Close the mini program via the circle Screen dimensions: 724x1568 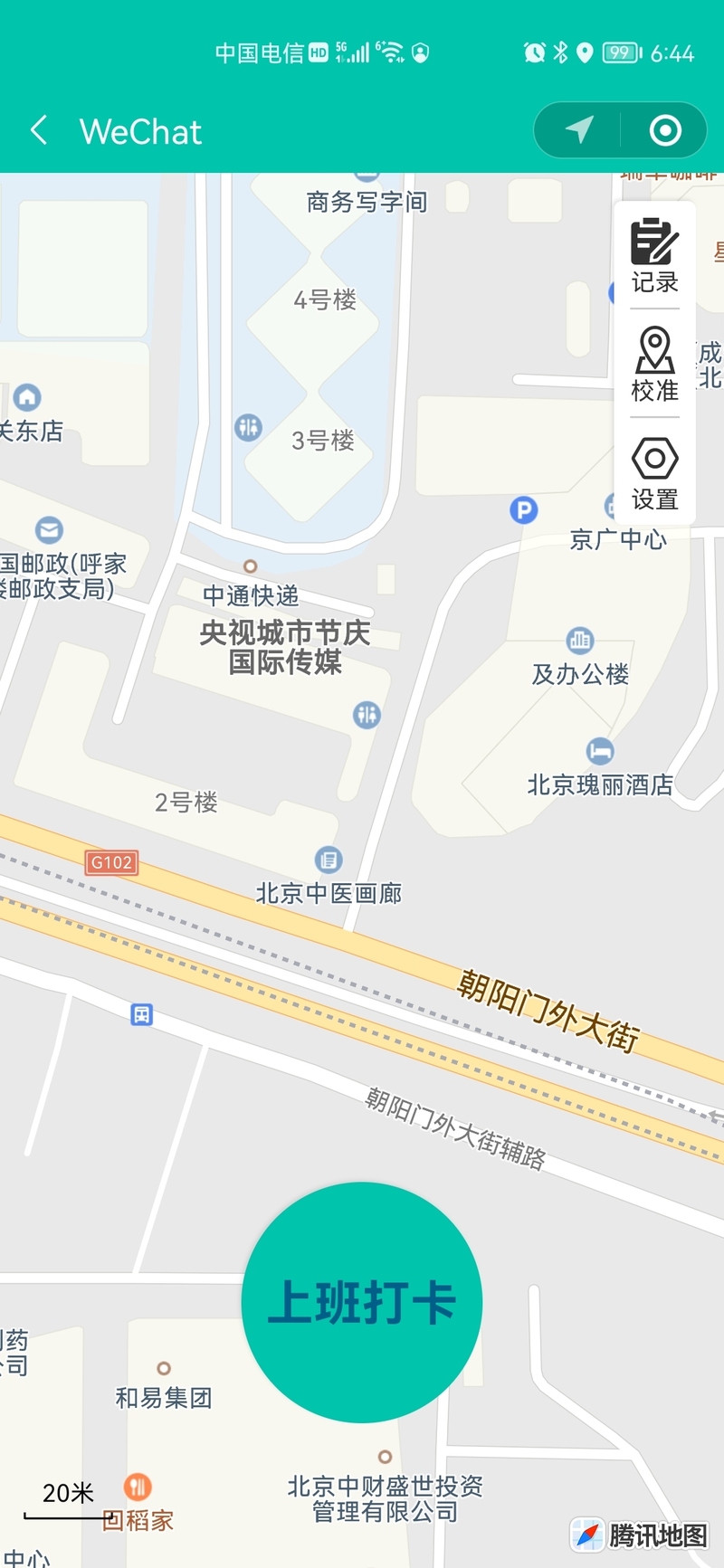665,130
